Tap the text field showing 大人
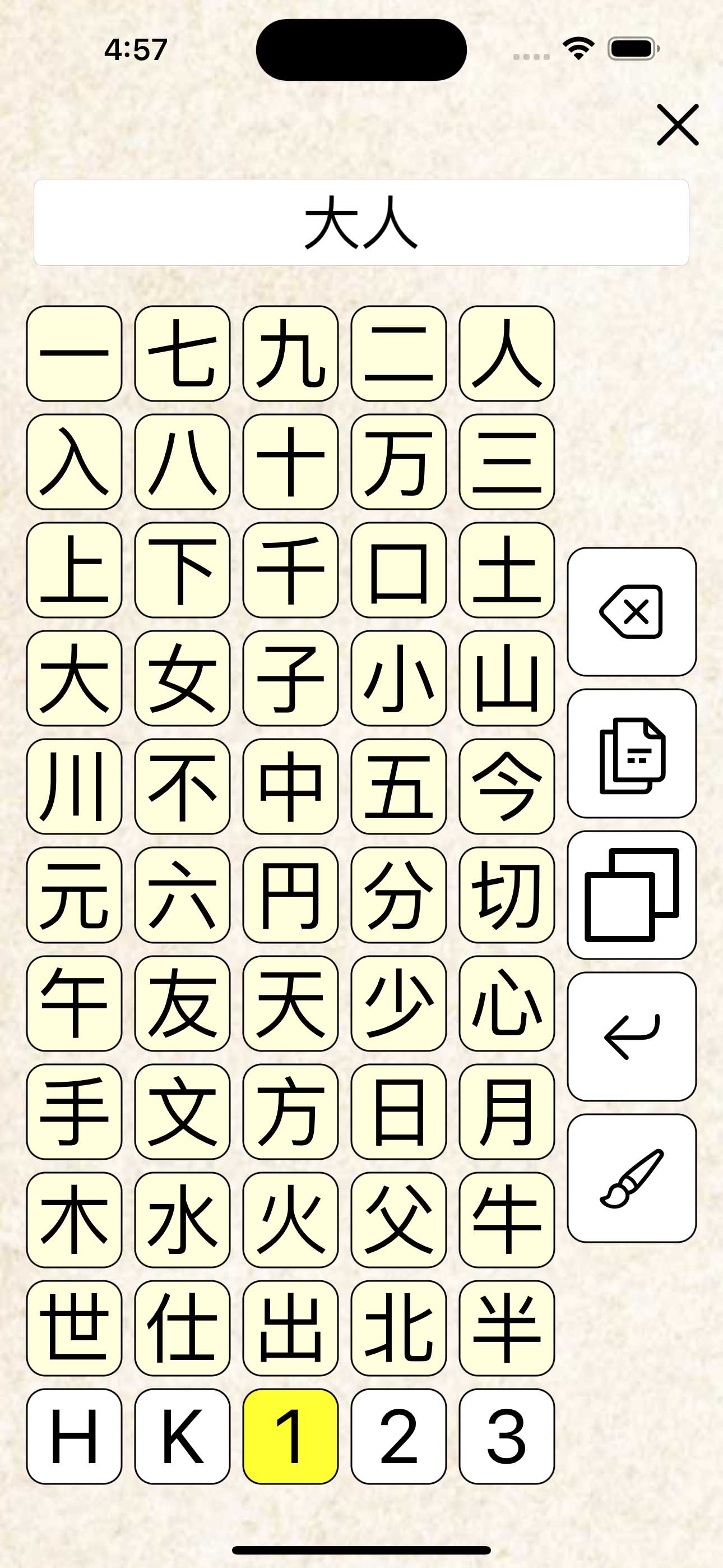This screenshot has width=723, height=1568. point(361,222)
